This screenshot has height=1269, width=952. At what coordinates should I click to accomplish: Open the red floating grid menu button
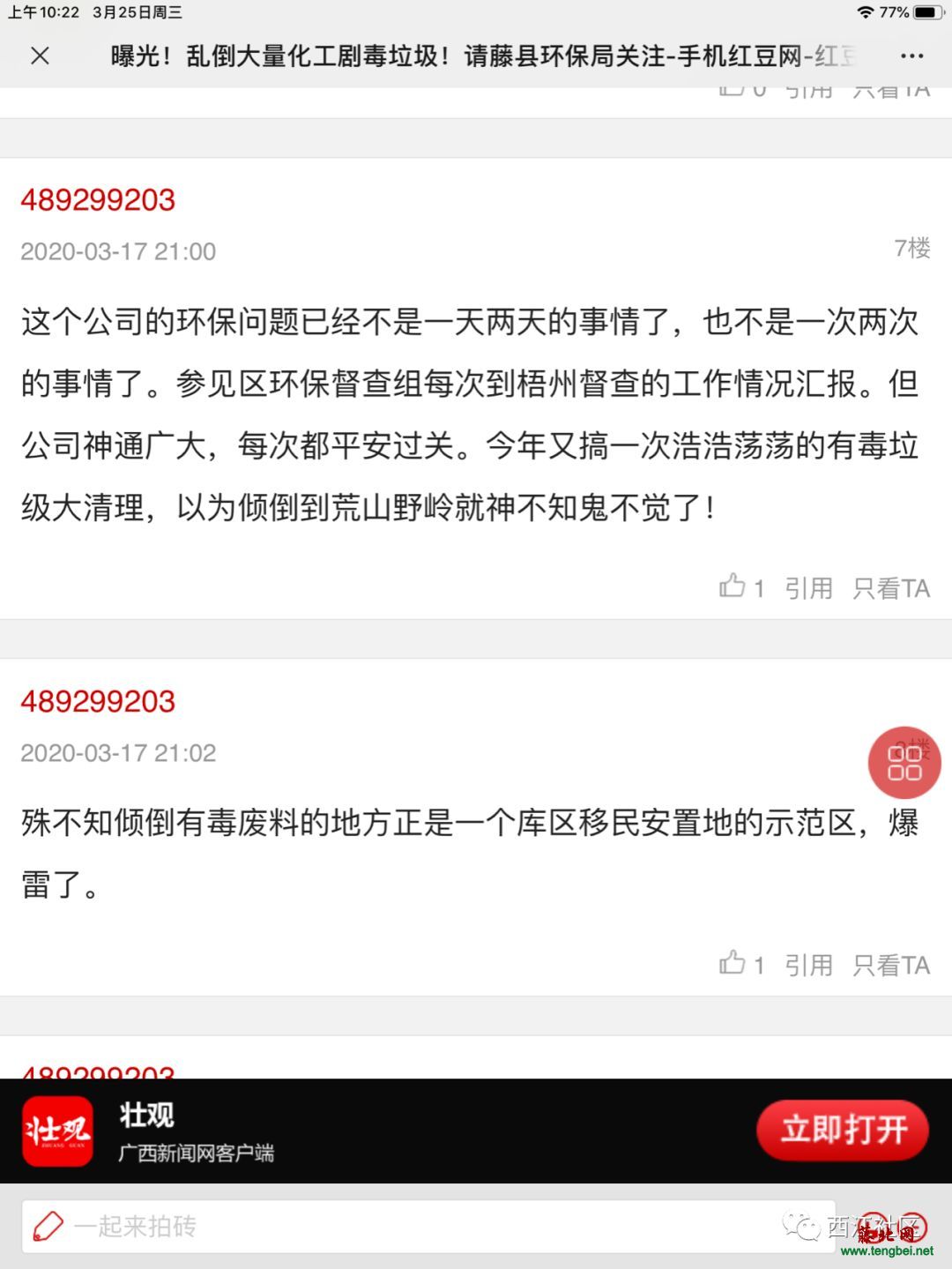904,763
